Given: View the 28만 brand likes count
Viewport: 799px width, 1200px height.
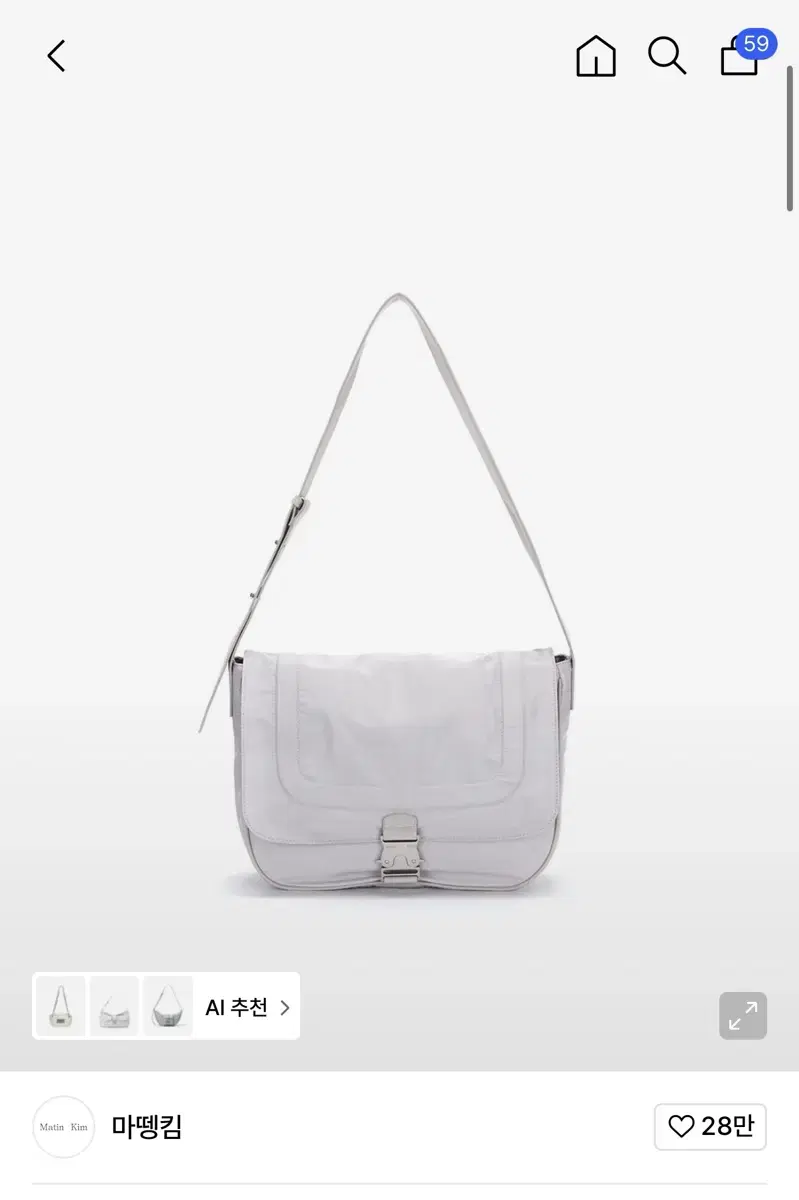Looking at the screenshot, I should [x=726, y=1127].
